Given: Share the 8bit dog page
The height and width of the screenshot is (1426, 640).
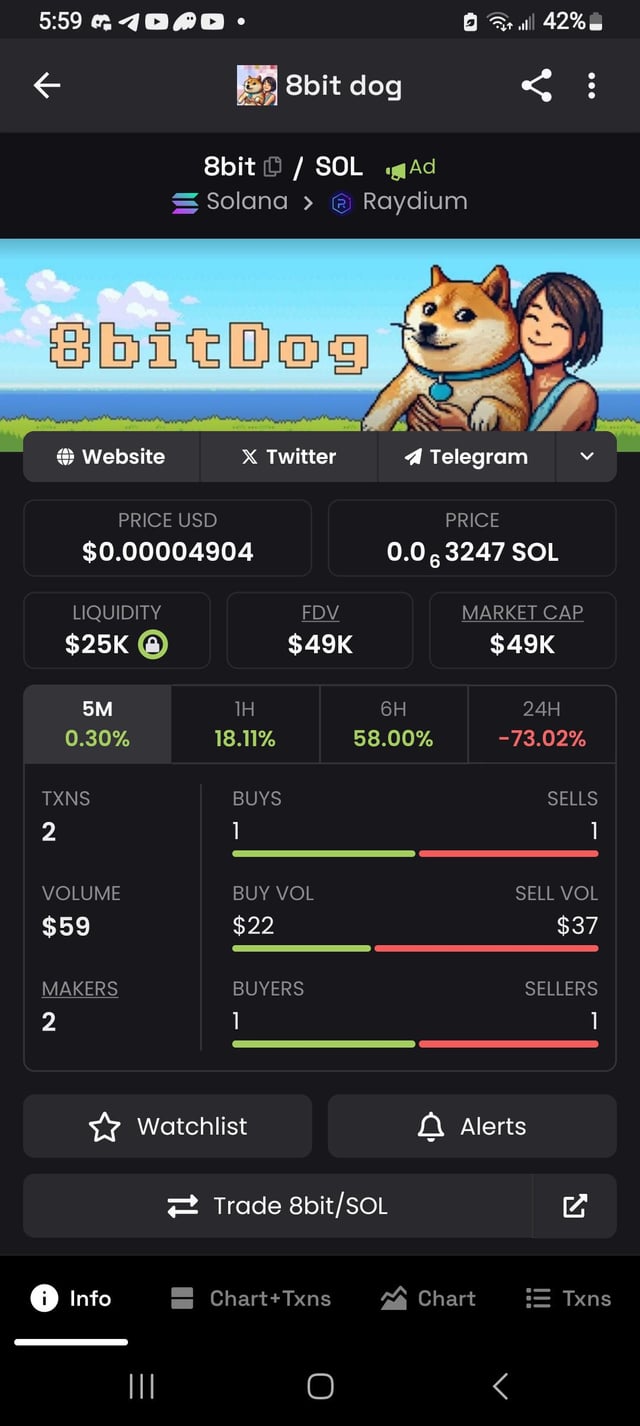Looking at the screenshot, I should tap(536, 86).
